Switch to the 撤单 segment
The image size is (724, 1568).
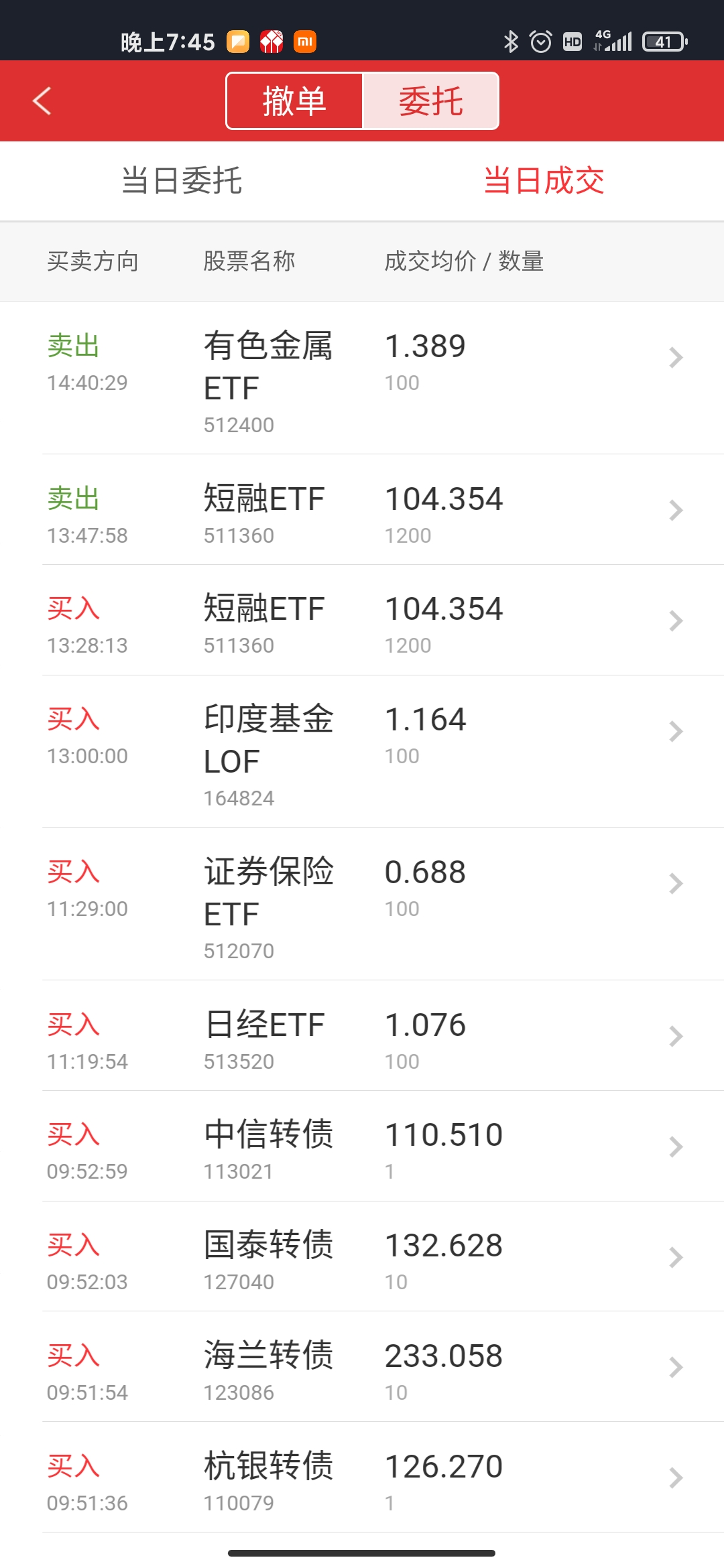(x=294, y=101)
